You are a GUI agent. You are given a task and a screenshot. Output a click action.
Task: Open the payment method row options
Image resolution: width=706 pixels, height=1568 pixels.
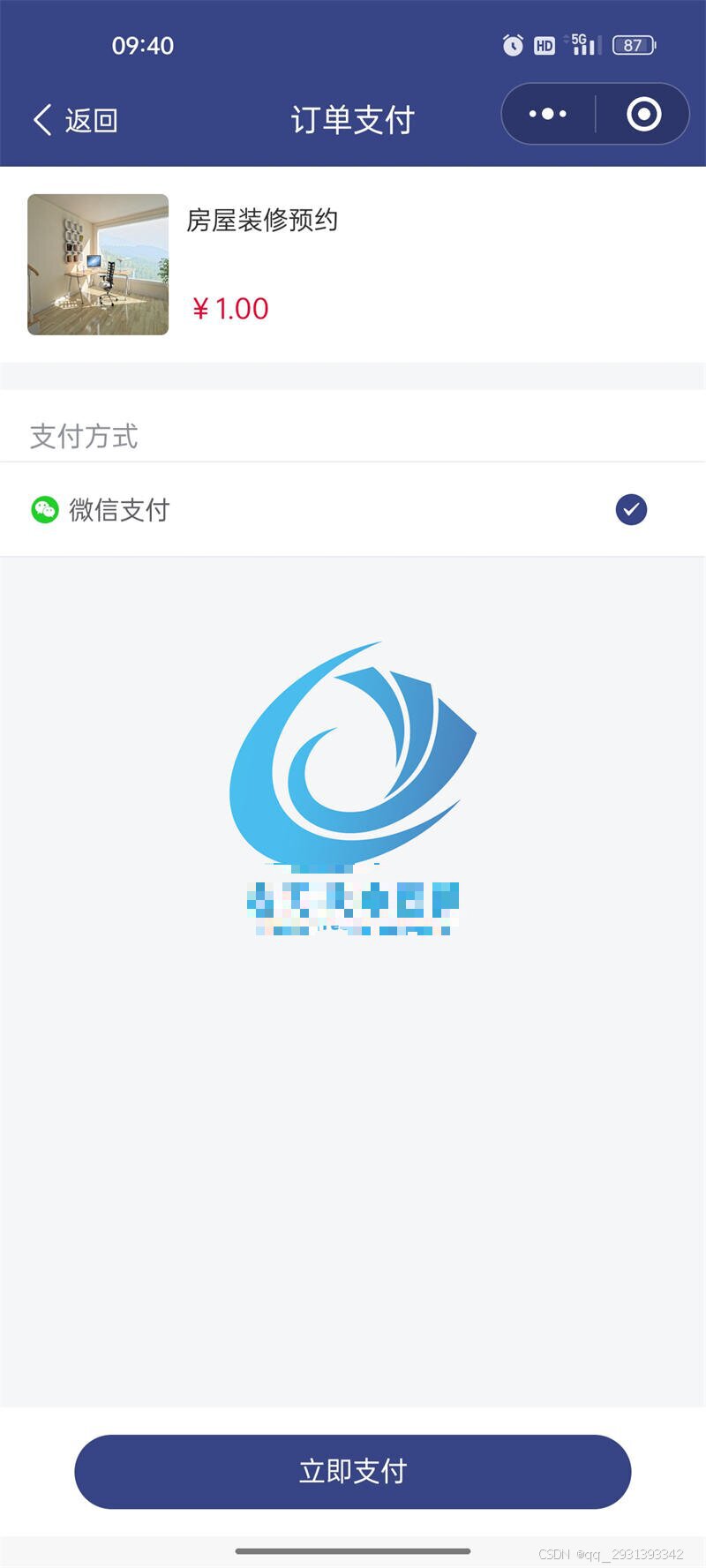pos(353,510)
